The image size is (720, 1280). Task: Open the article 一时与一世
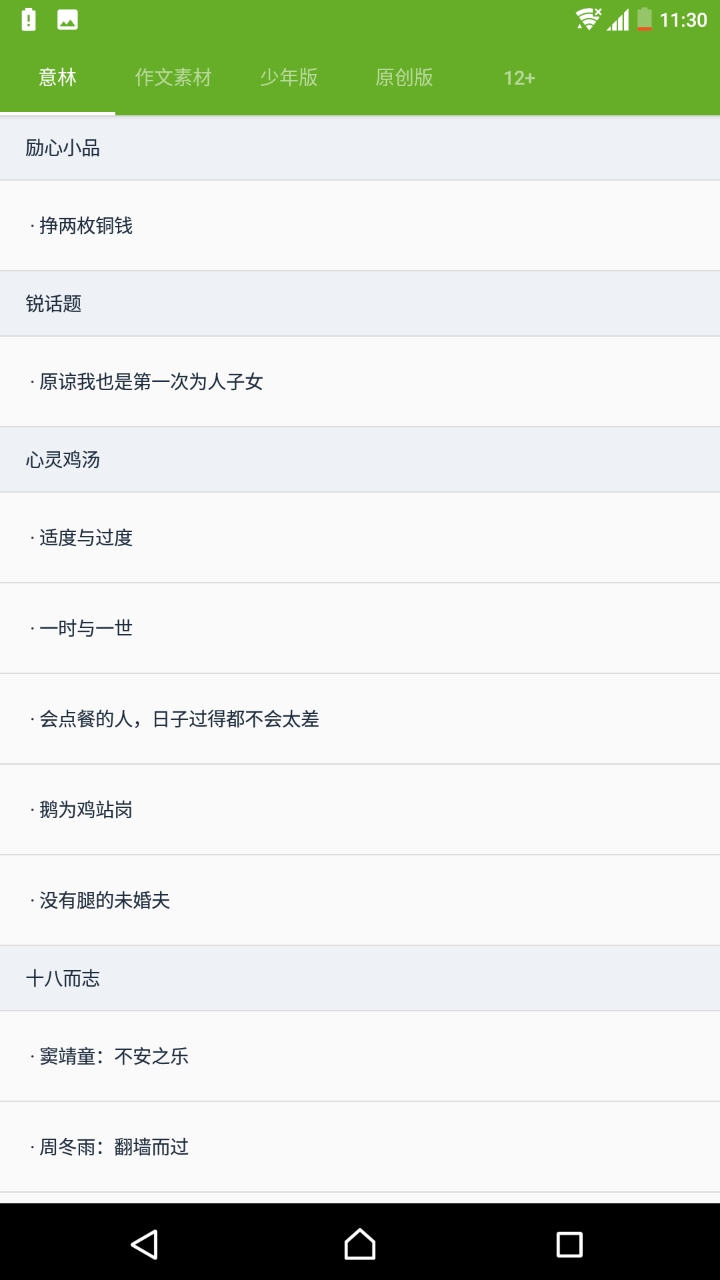(x=360, y=628)
